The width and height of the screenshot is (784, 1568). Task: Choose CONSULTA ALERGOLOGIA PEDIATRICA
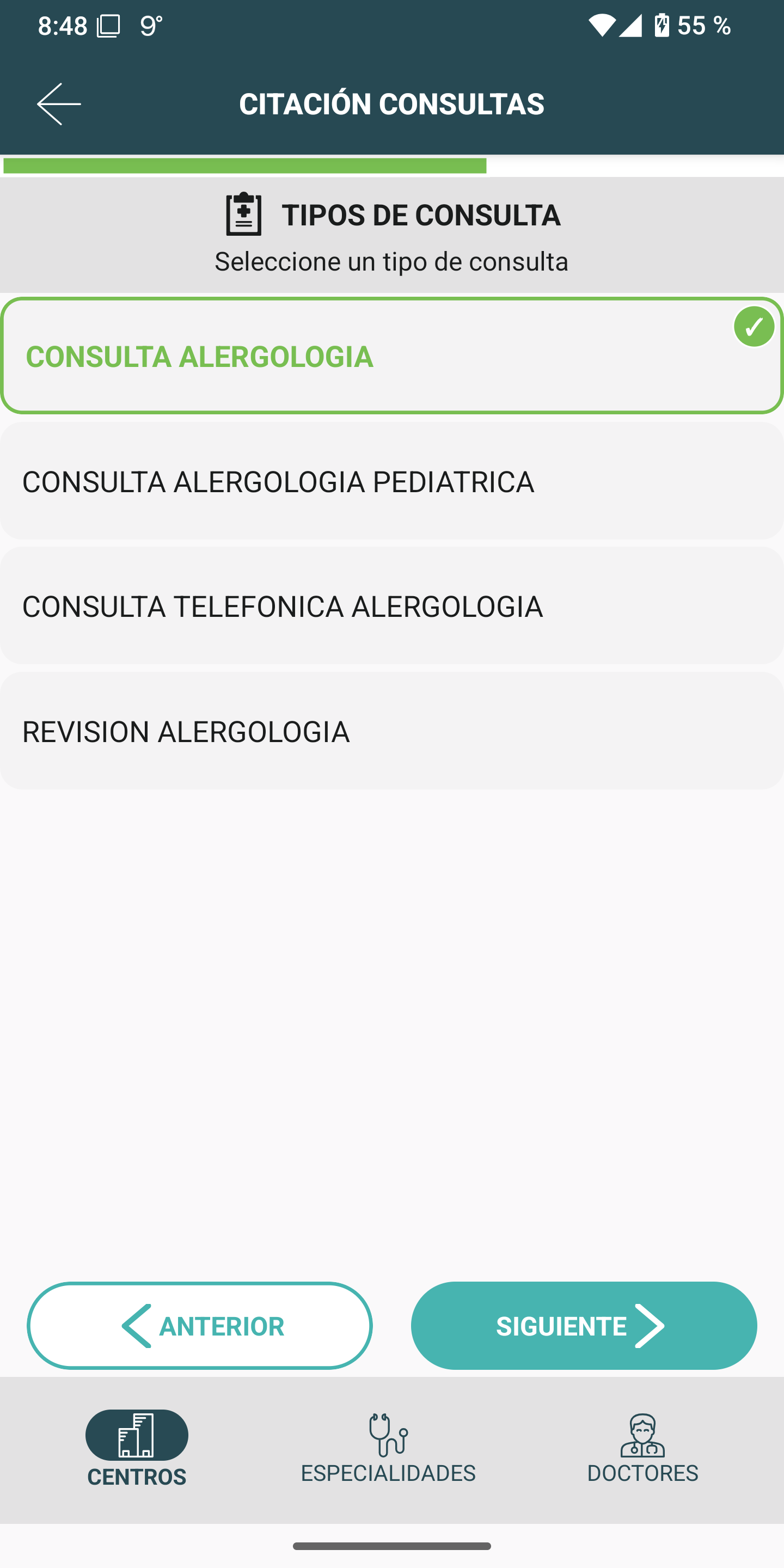coord(391,481)
